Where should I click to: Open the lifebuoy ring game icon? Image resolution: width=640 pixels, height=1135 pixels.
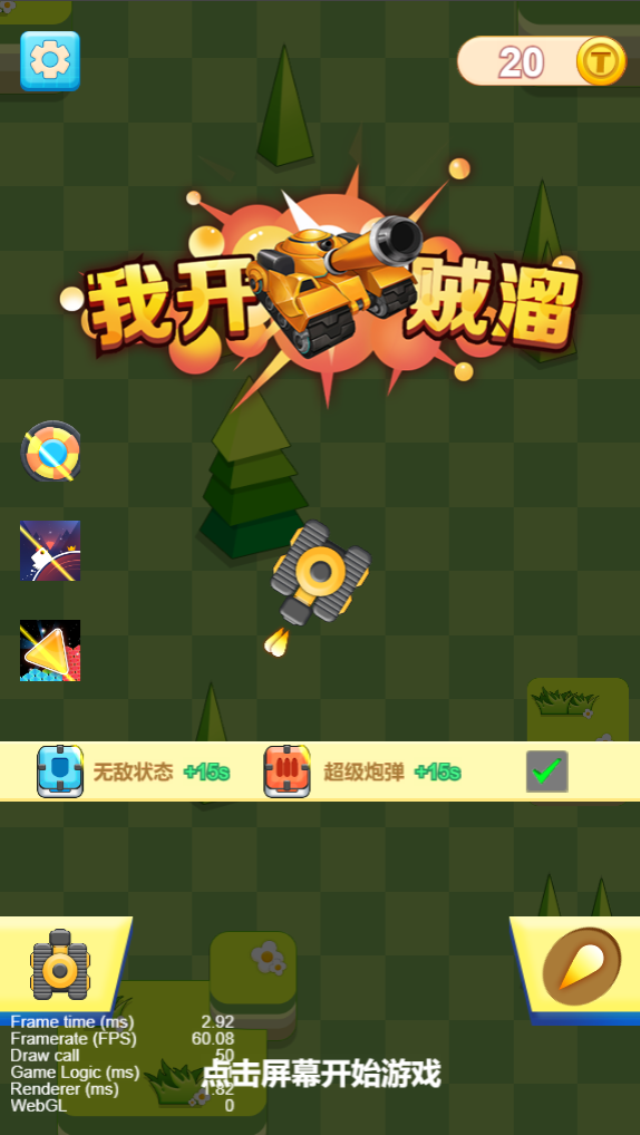click(51, 452)
